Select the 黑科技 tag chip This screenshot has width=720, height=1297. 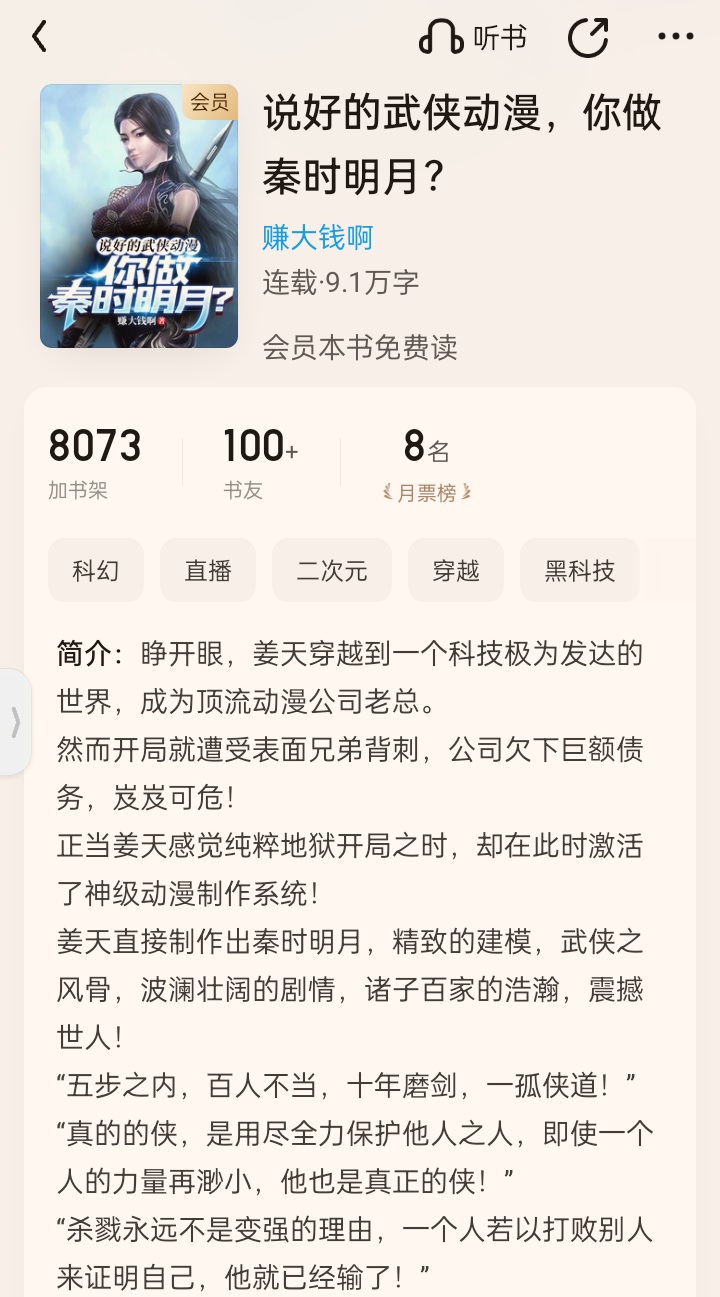click(580, 570)
